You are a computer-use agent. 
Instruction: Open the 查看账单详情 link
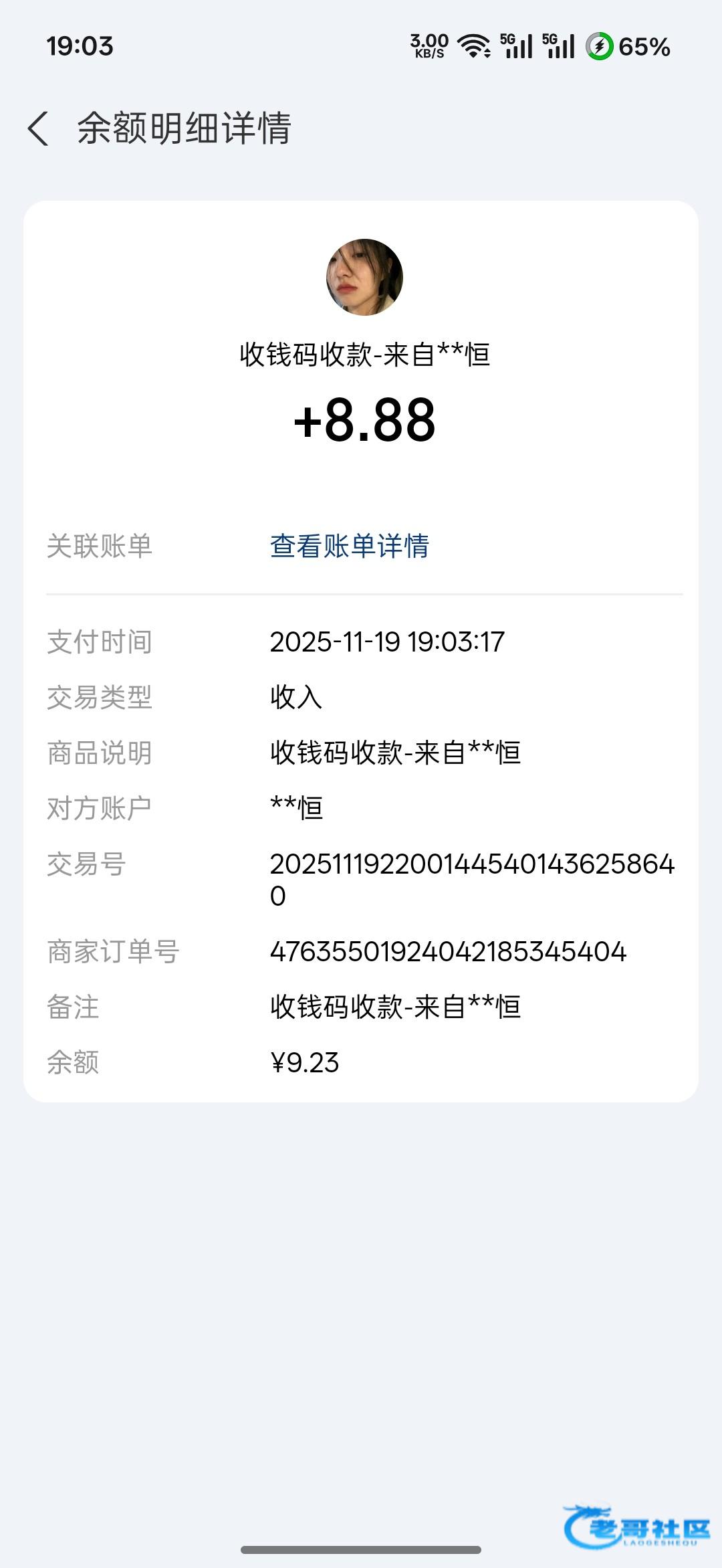(349, 546)
